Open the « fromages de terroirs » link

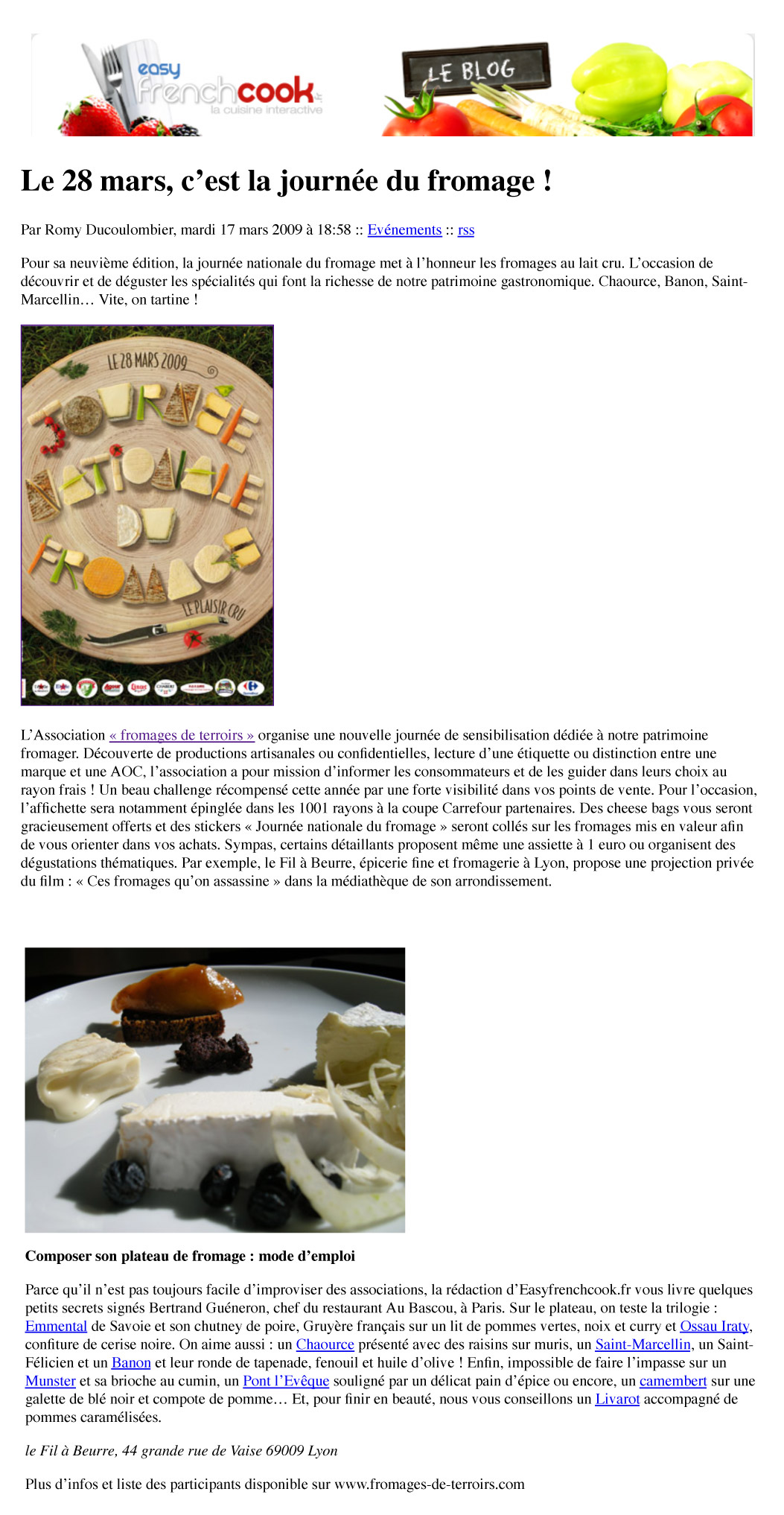point(182,735)
